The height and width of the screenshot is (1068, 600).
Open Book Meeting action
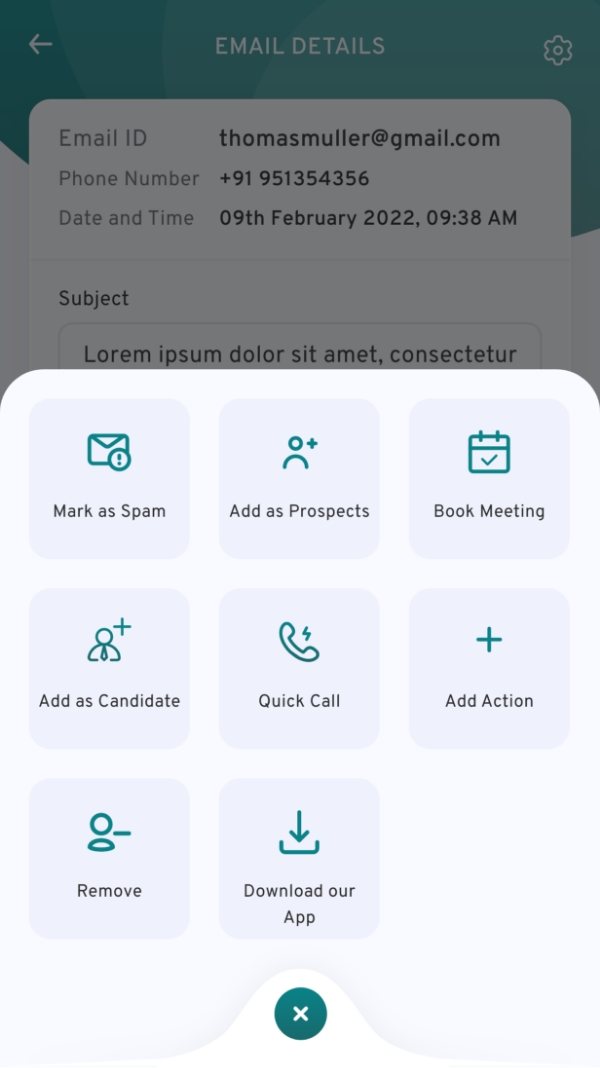point(489,478)
